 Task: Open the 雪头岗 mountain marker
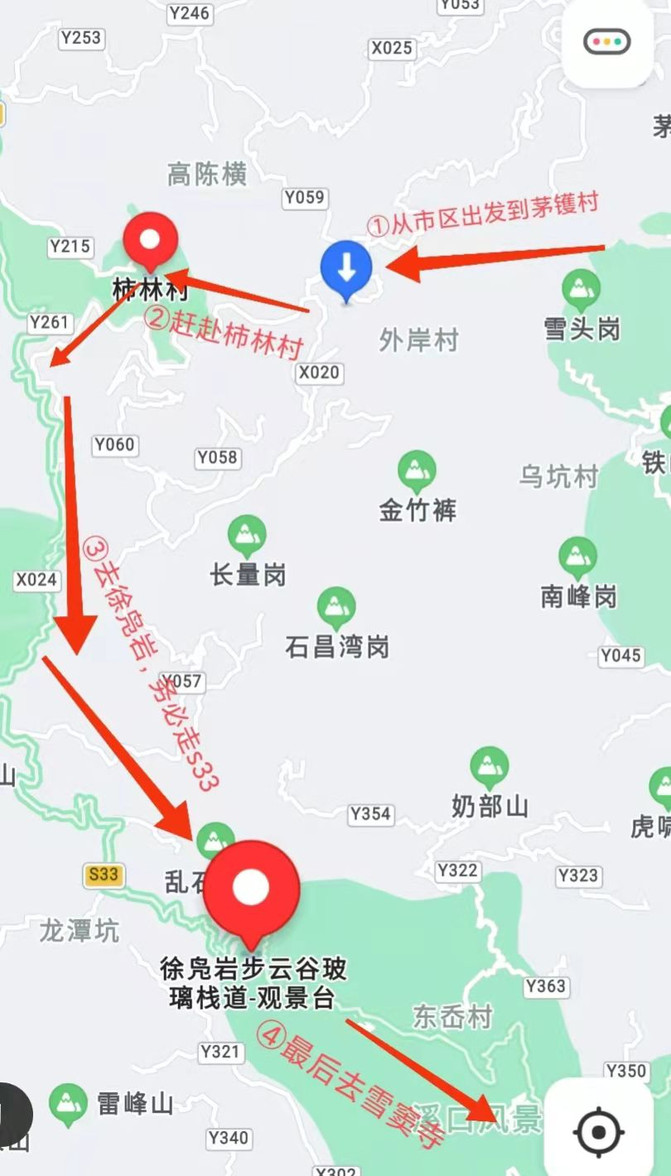581,290
